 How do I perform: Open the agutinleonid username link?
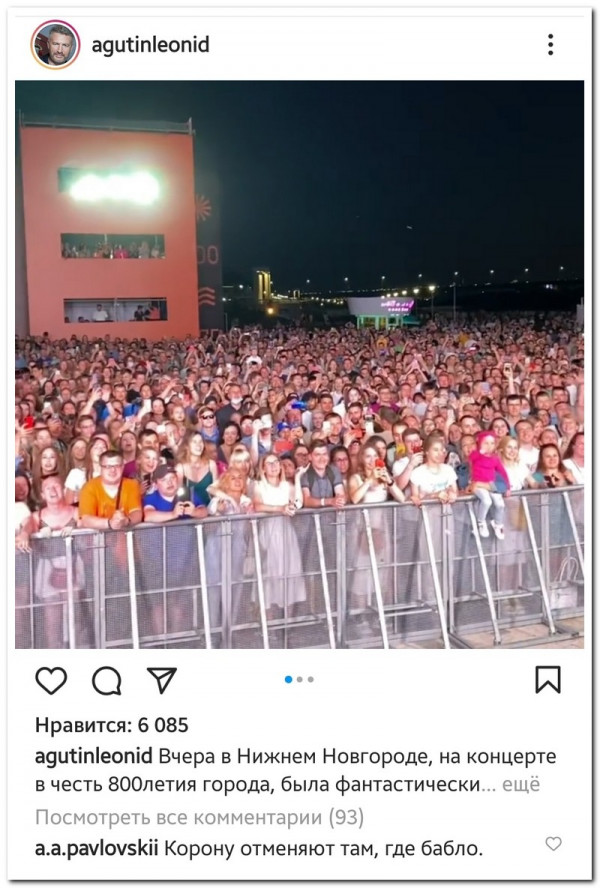(150, 45)
